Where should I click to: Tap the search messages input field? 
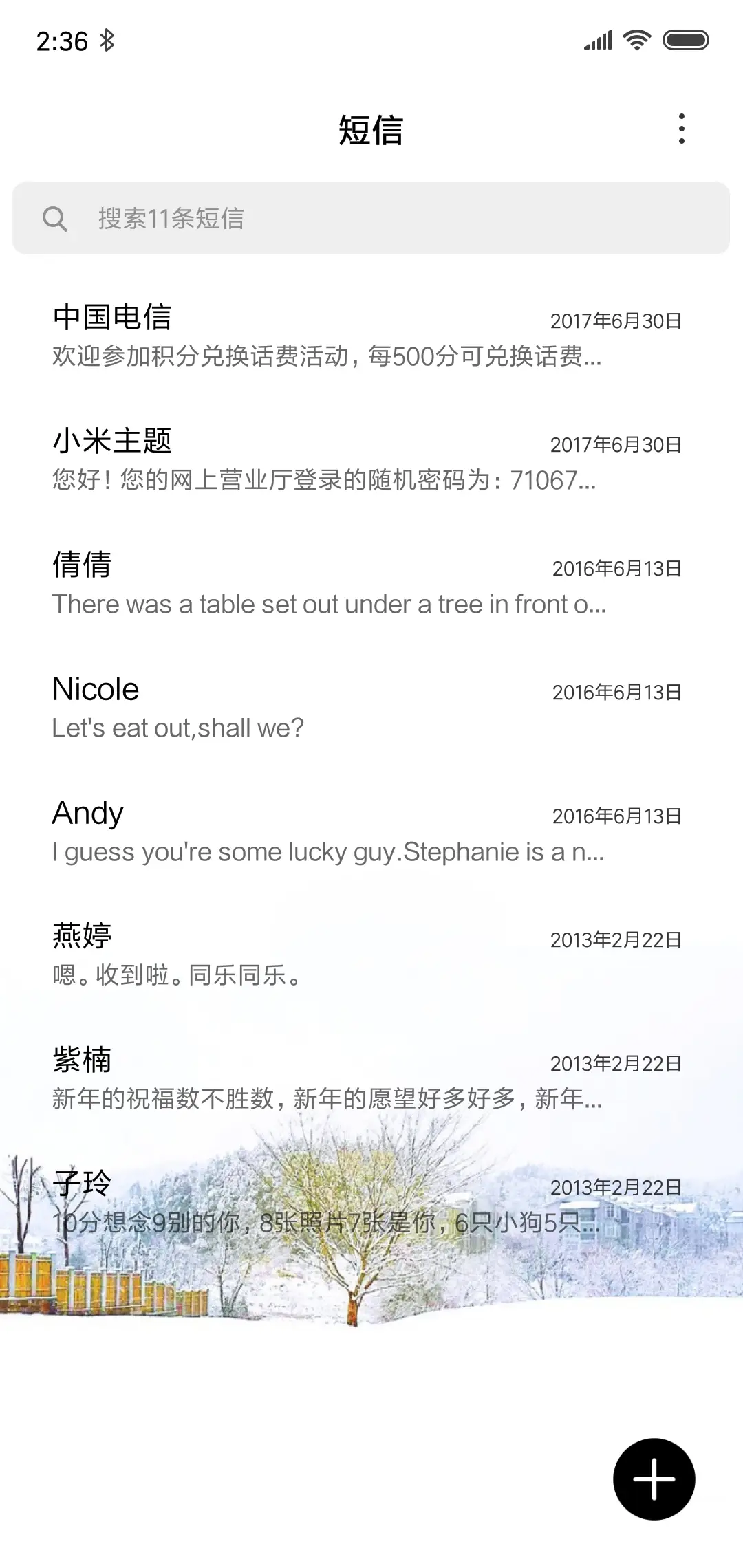pos(371,219)
